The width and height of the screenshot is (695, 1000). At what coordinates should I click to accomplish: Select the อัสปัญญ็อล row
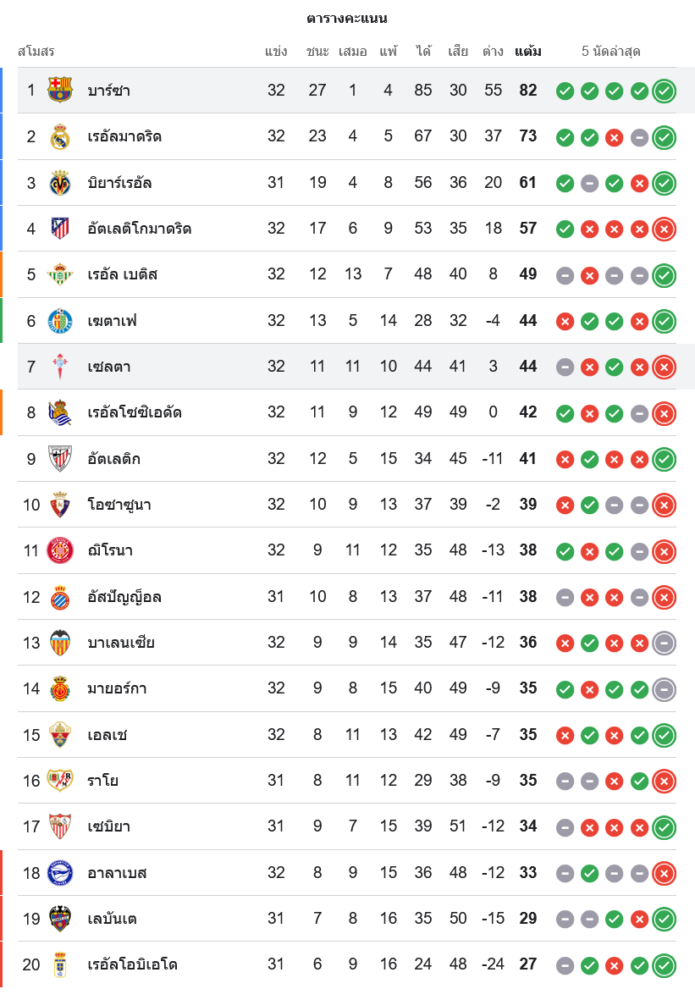tap(124, 597)
